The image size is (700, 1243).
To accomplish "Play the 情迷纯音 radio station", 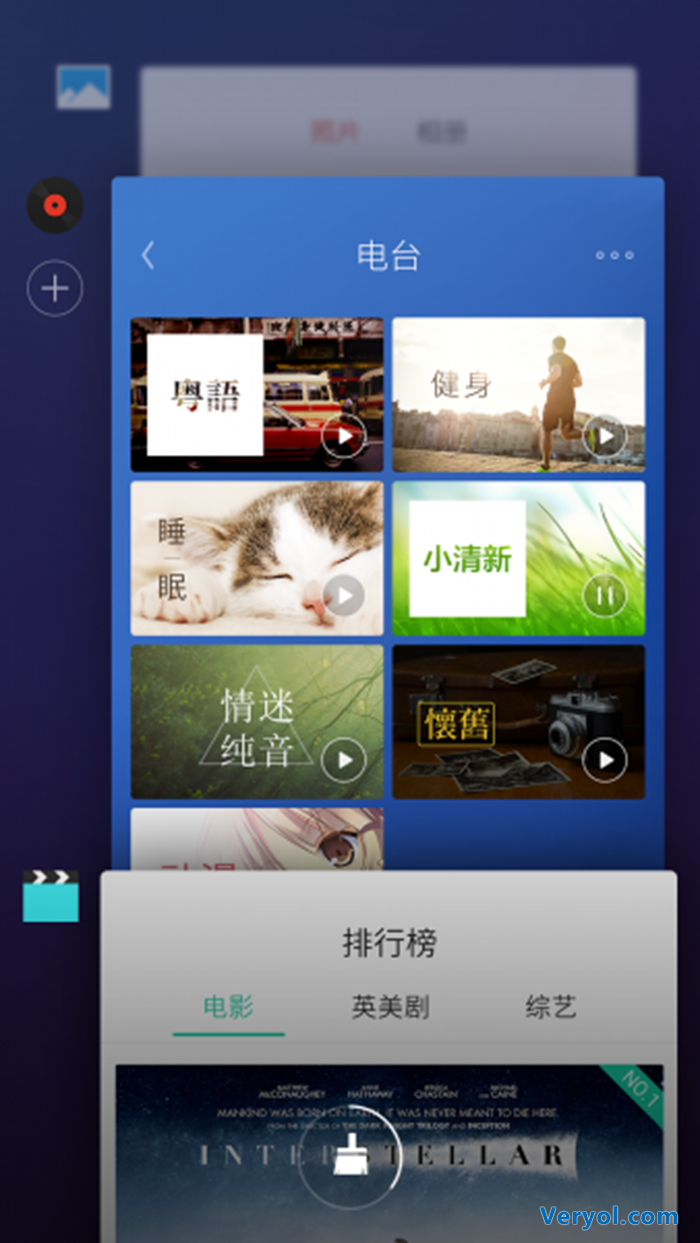I will point(344,761).
